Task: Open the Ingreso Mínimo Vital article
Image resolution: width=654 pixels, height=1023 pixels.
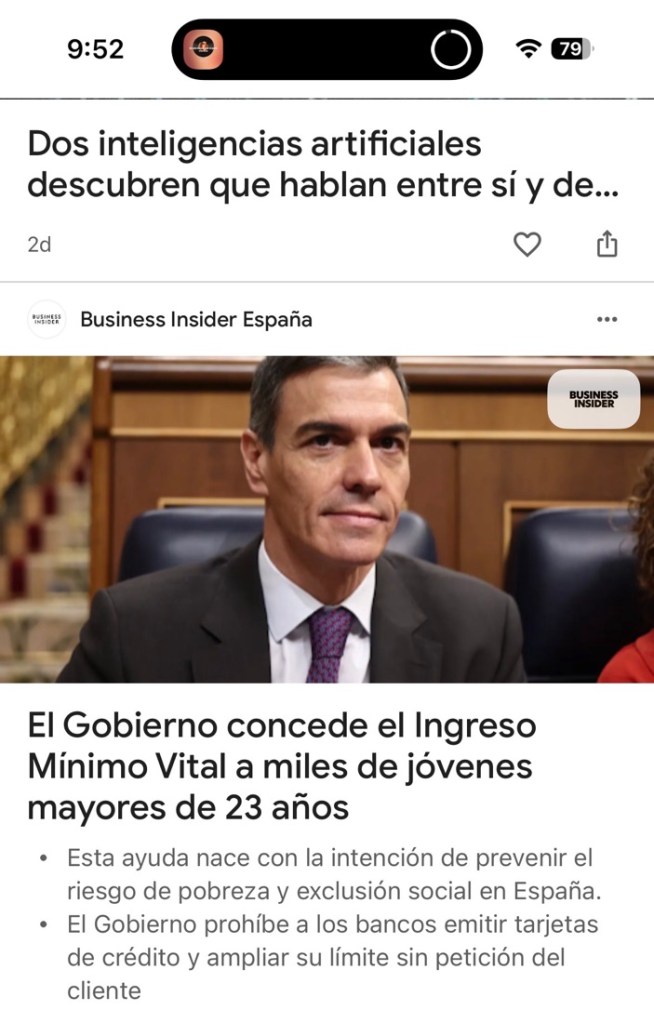Action: [x=282, y=766]
